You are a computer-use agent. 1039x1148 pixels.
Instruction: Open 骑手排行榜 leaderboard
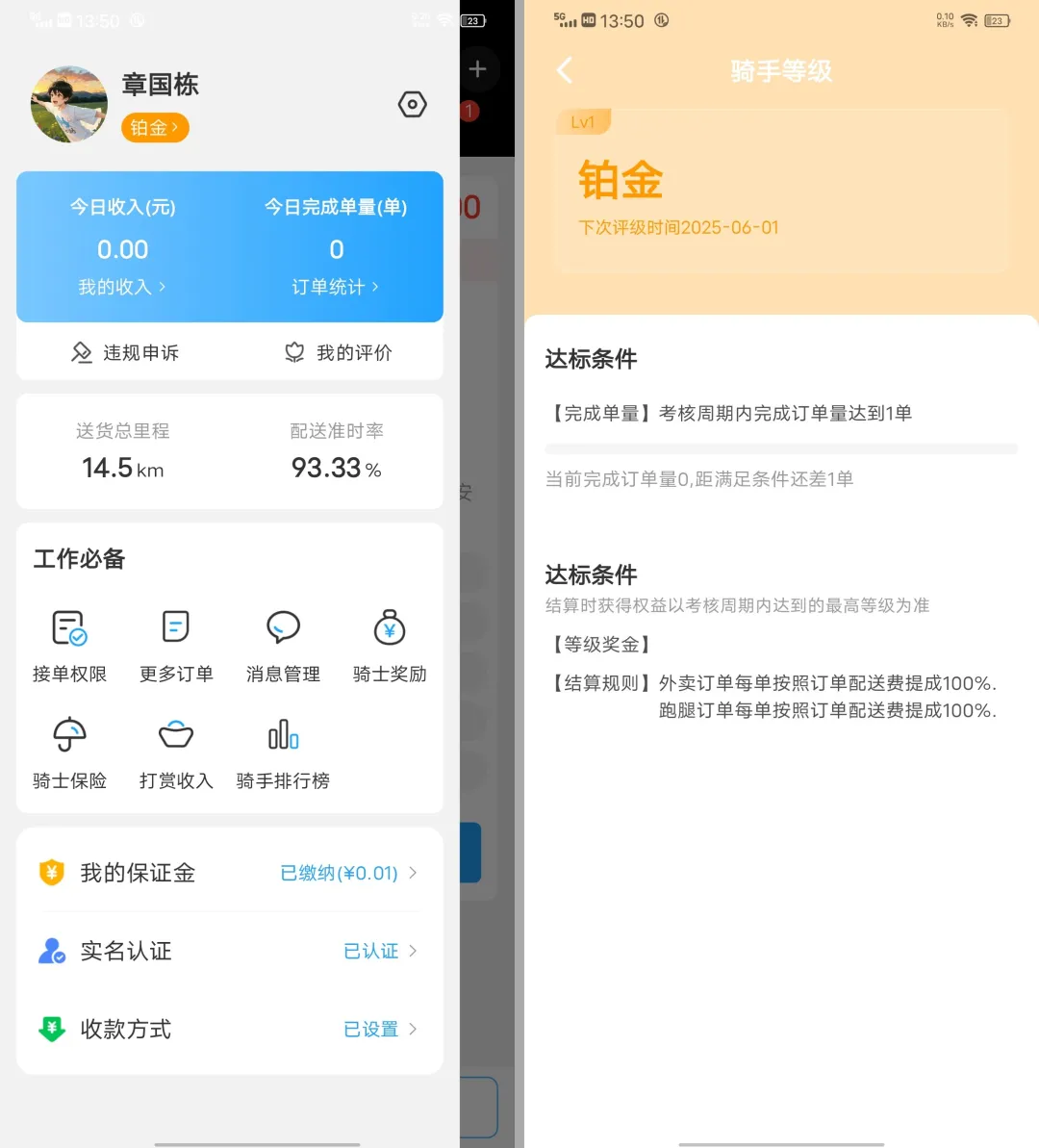click(283, 753)
